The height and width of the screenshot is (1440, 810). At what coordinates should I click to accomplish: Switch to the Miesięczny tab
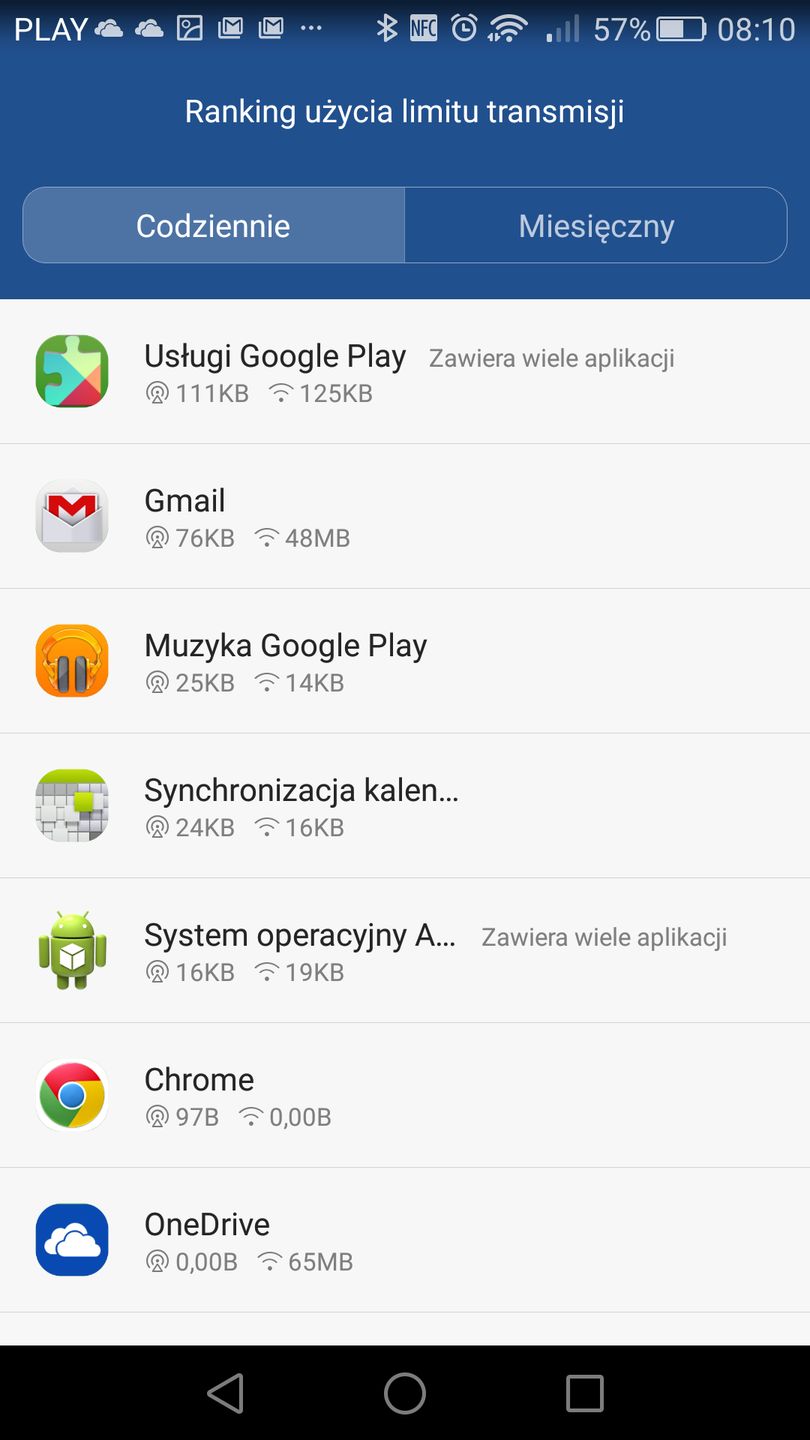(596, 225)
